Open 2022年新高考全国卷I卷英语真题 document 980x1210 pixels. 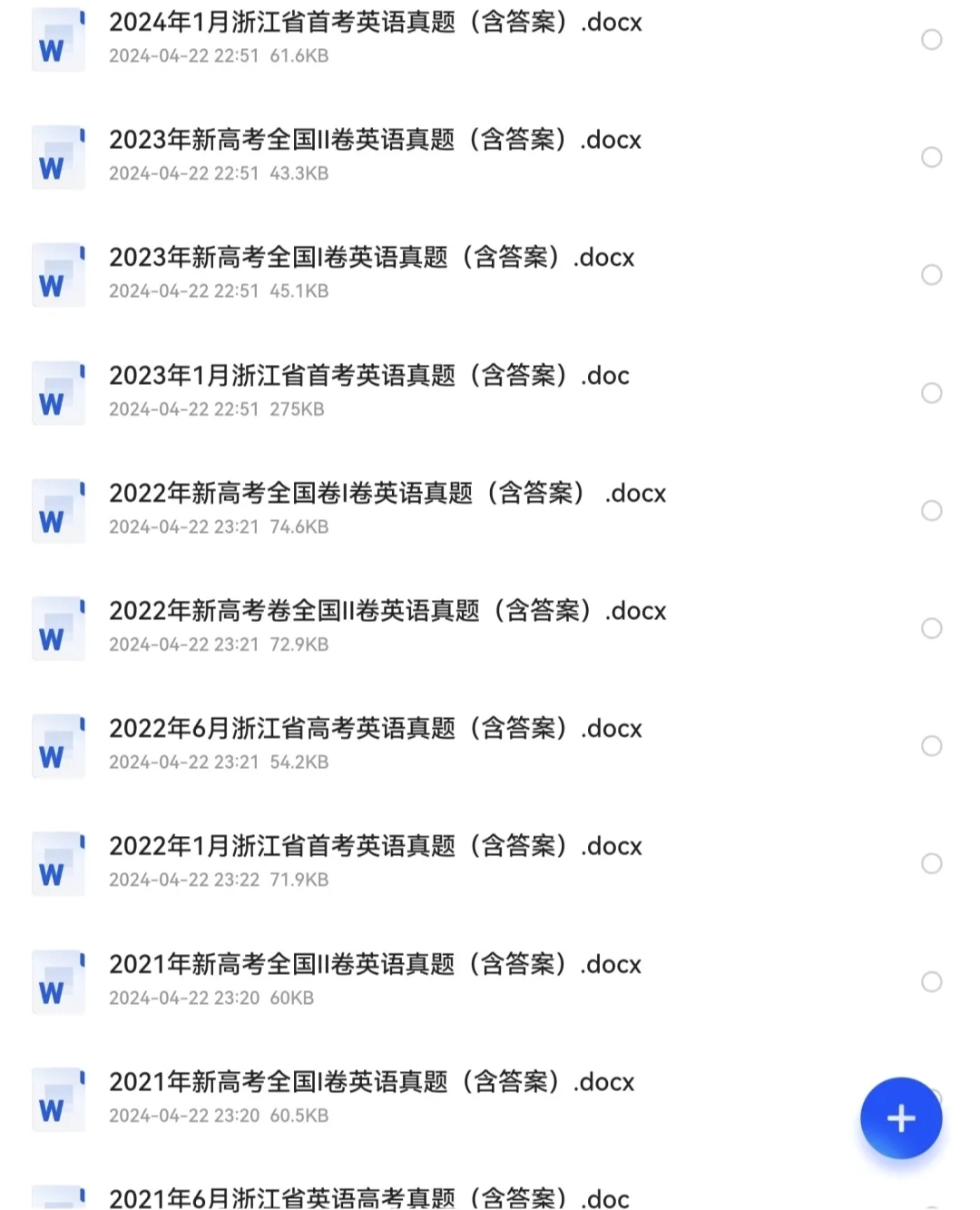click(387, 493)
